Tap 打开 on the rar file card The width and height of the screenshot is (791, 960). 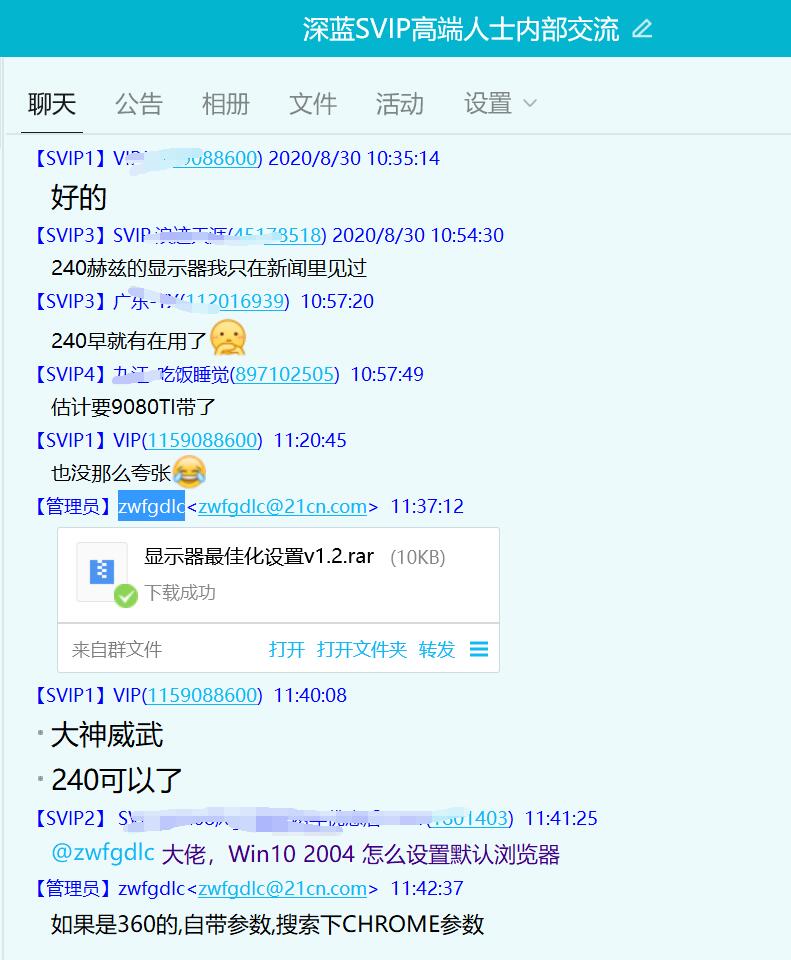coord(286,650)
